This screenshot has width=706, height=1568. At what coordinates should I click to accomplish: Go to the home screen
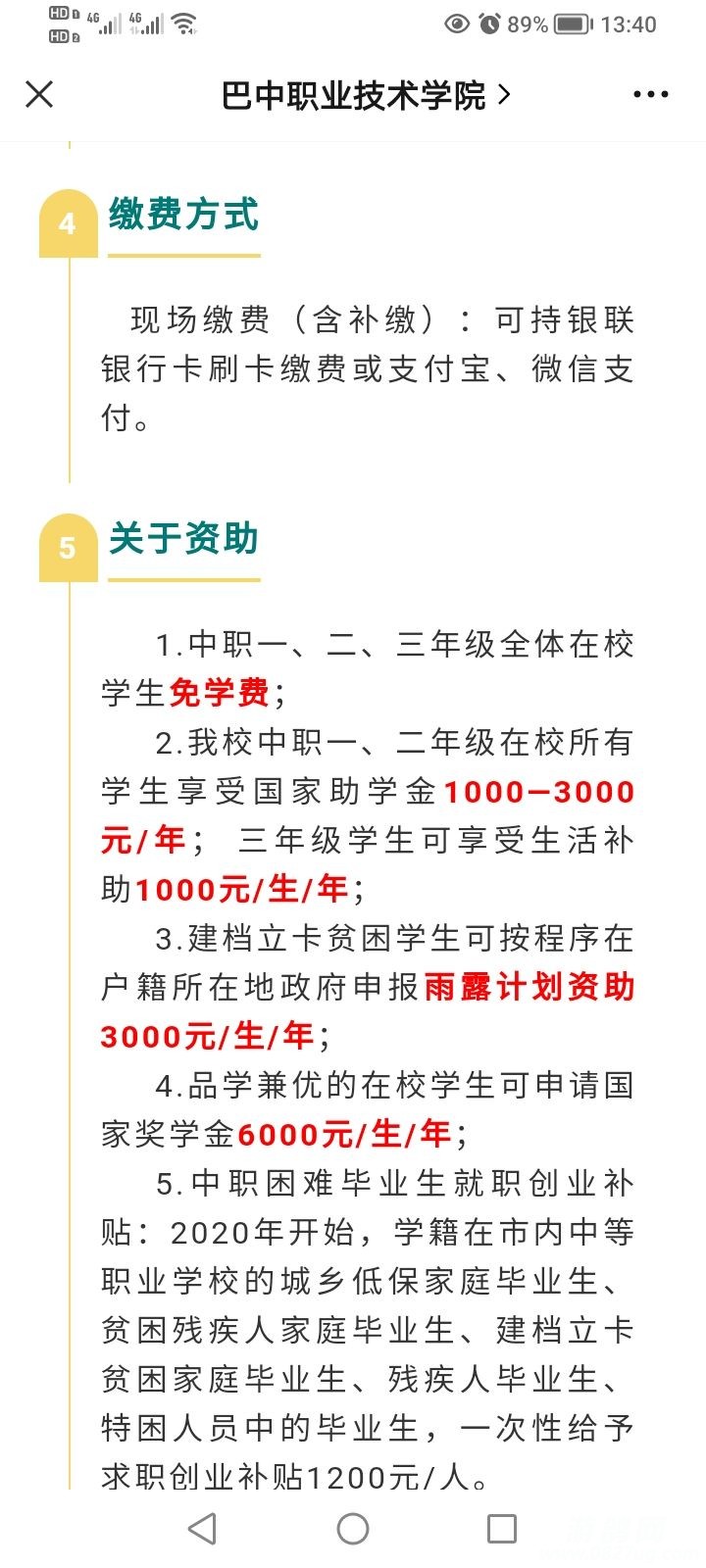pos(353,1528)
